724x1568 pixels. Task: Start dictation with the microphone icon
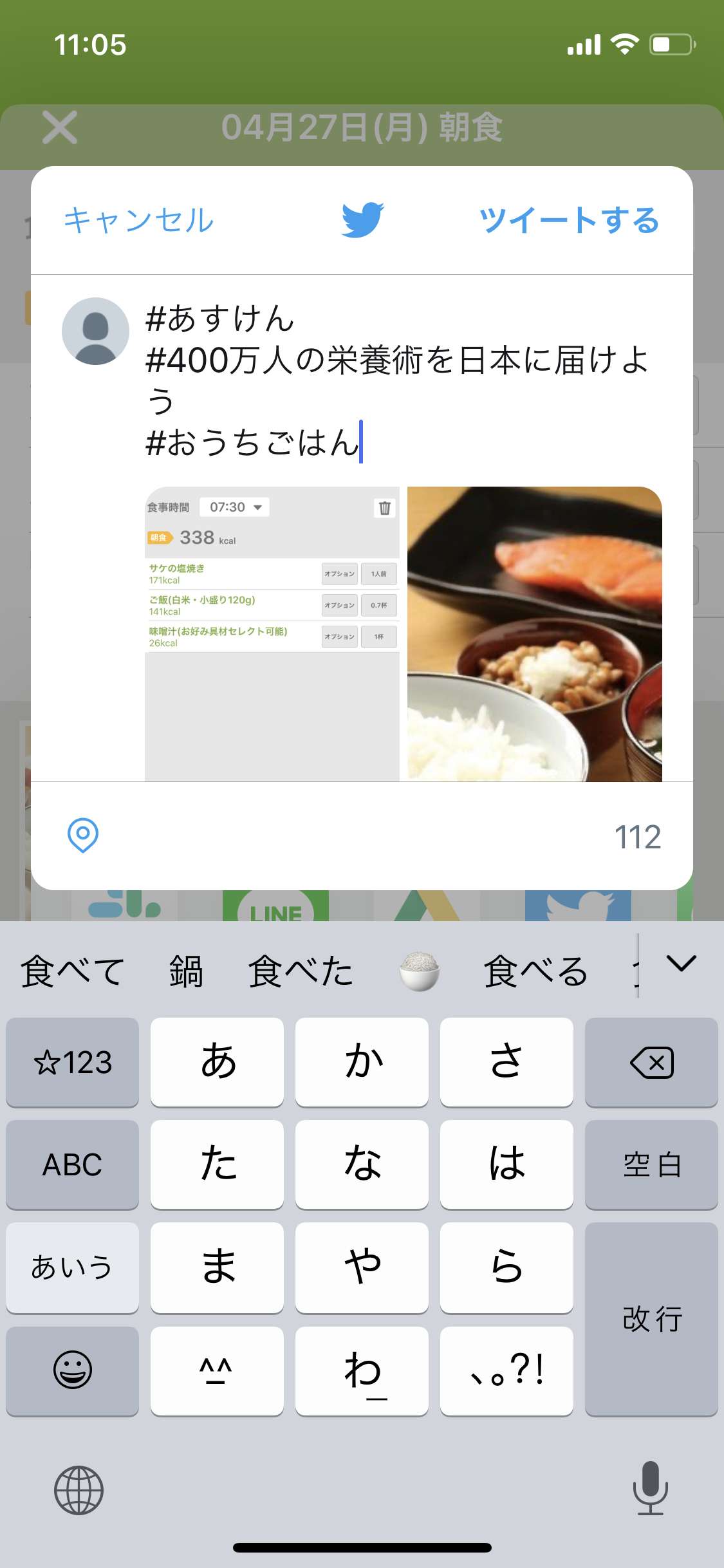pyautogui.click(x=650, y=1488)
